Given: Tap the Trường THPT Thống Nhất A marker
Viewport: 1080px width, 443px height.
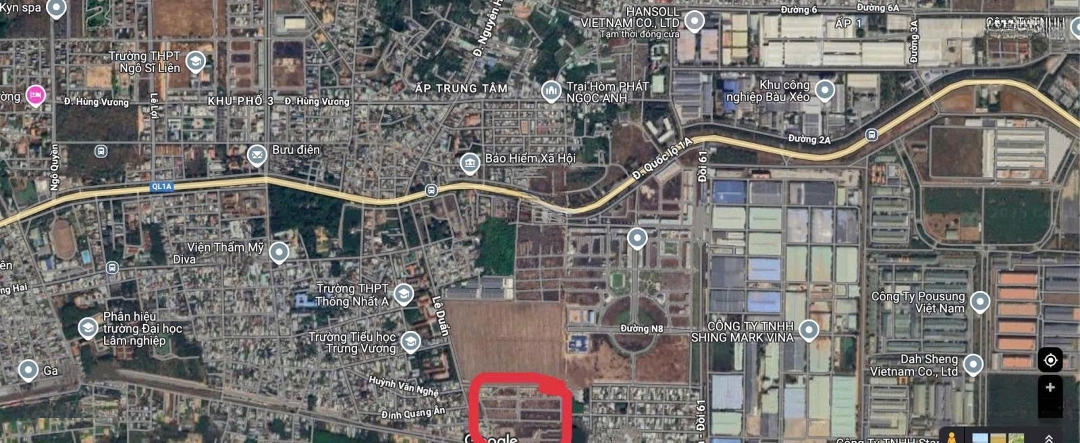Looking at the screenshot, I should (x=404, y=294).
